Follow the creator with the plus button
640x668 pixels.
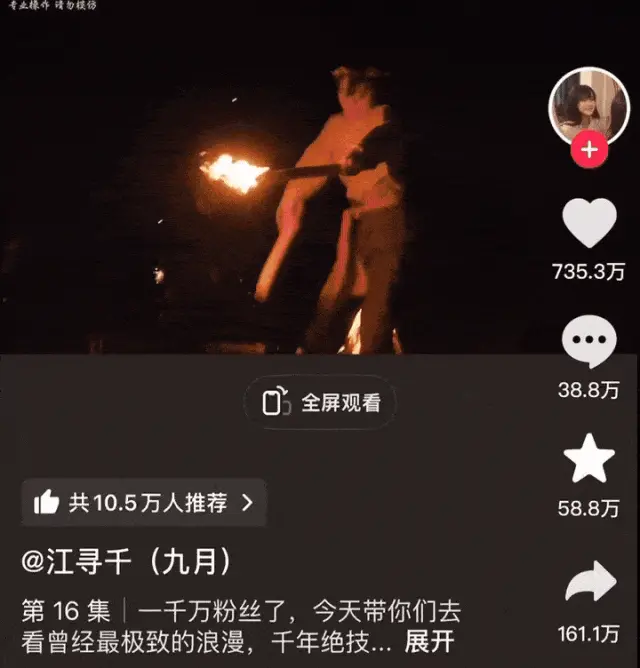[589, 150]
